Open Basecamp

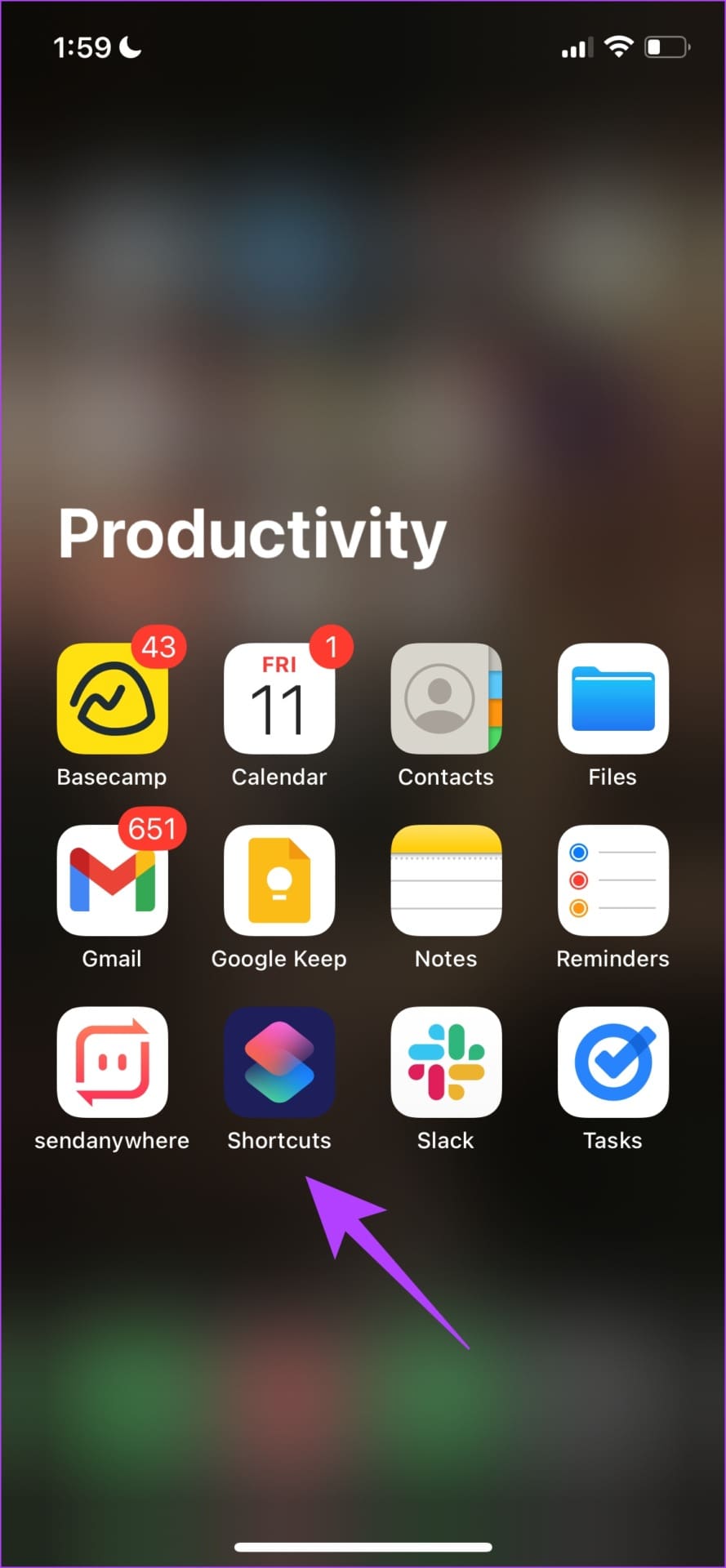click(x=112, y=699)
